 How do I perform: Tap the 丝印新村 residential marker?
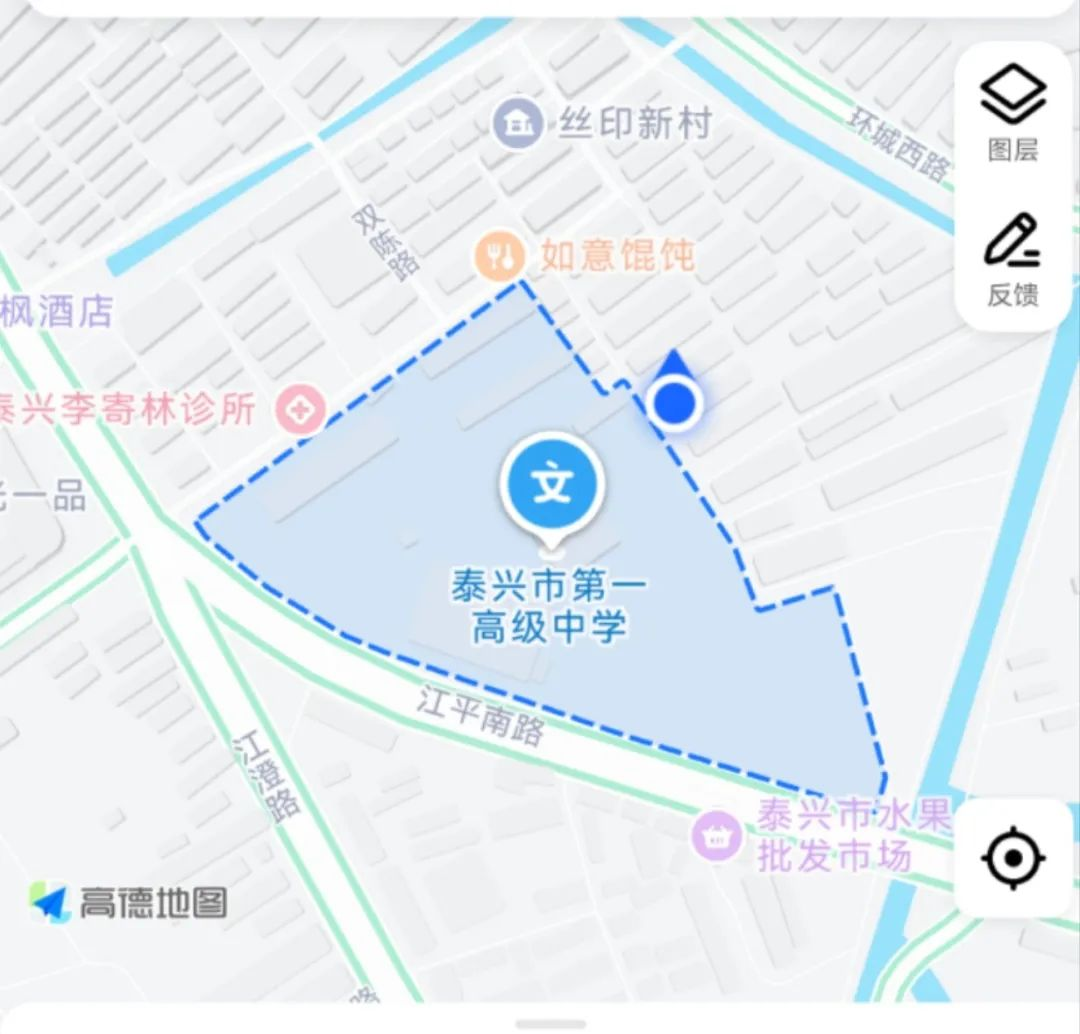[519, 123]
